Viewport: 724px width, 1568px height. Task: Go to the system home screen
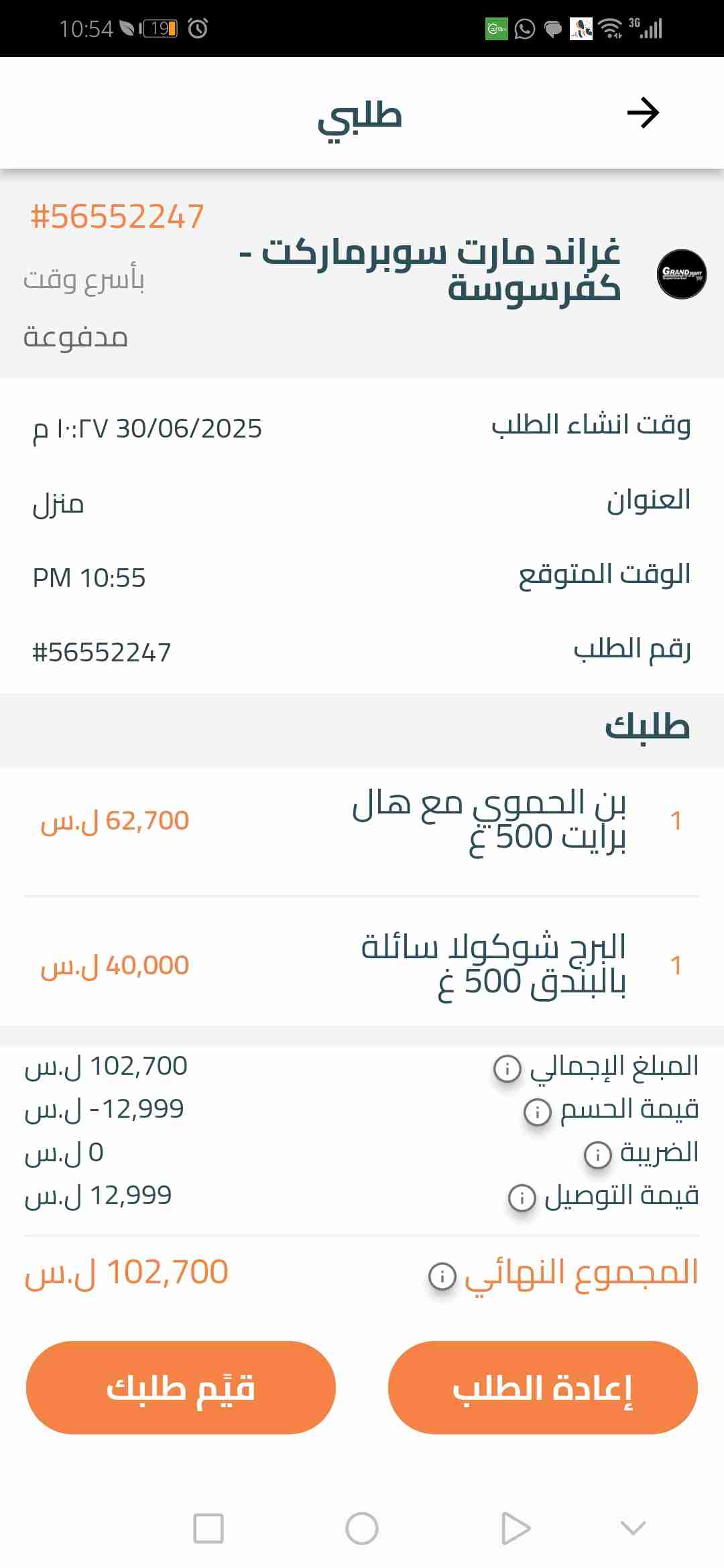[362, 1528]
